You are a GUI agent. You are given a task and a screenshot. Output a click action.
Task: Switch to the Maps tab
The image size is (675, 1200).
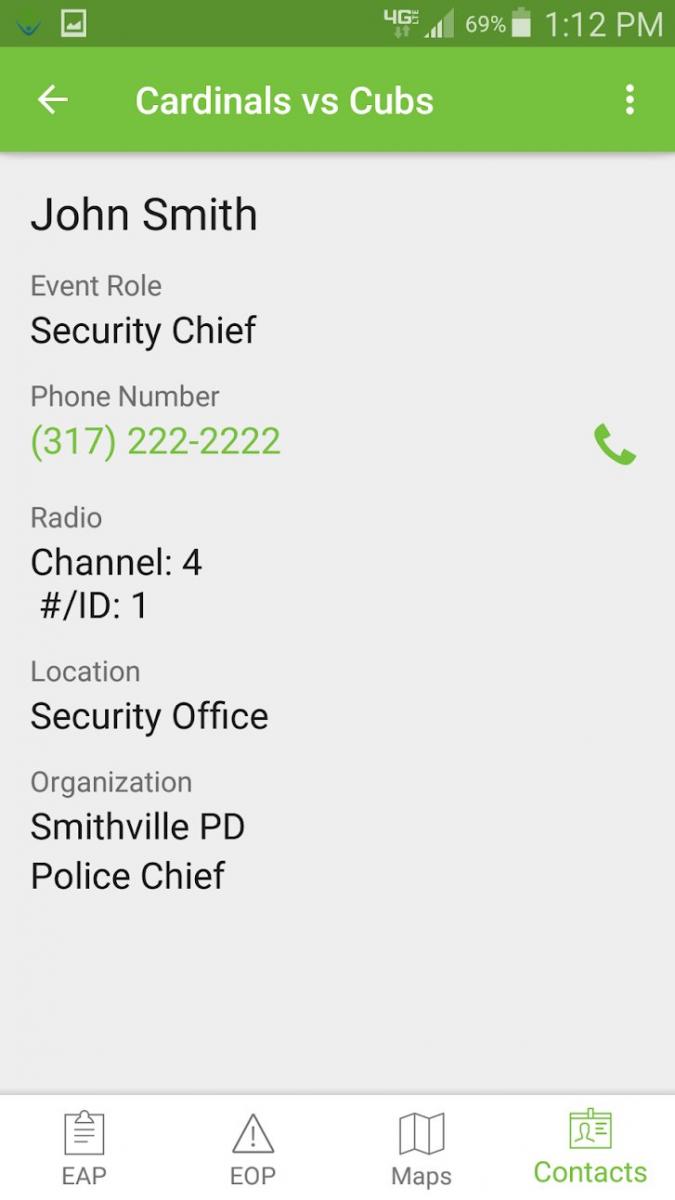tap(421, 1149)
